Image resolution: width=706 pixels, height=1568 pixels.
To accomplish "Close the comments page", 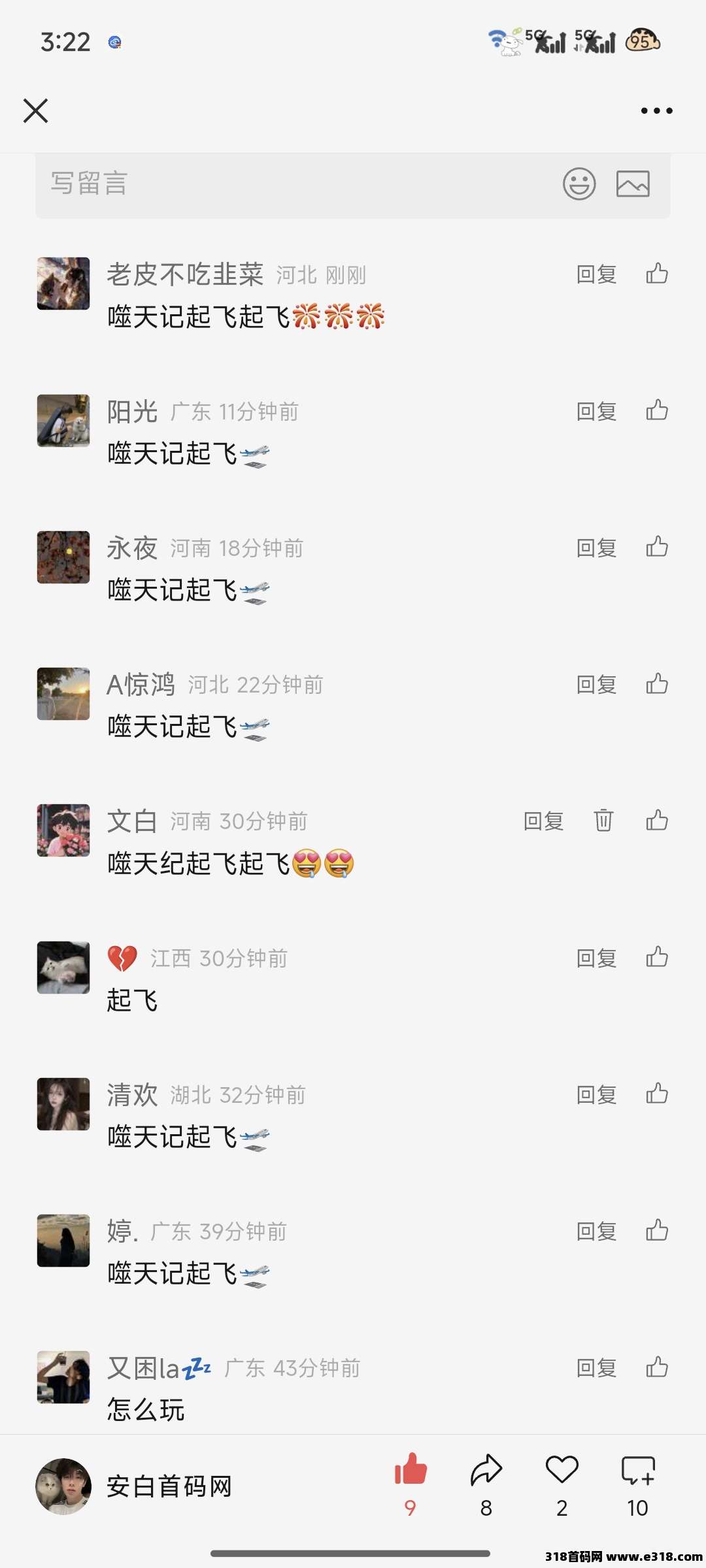I will pos(36,111).
